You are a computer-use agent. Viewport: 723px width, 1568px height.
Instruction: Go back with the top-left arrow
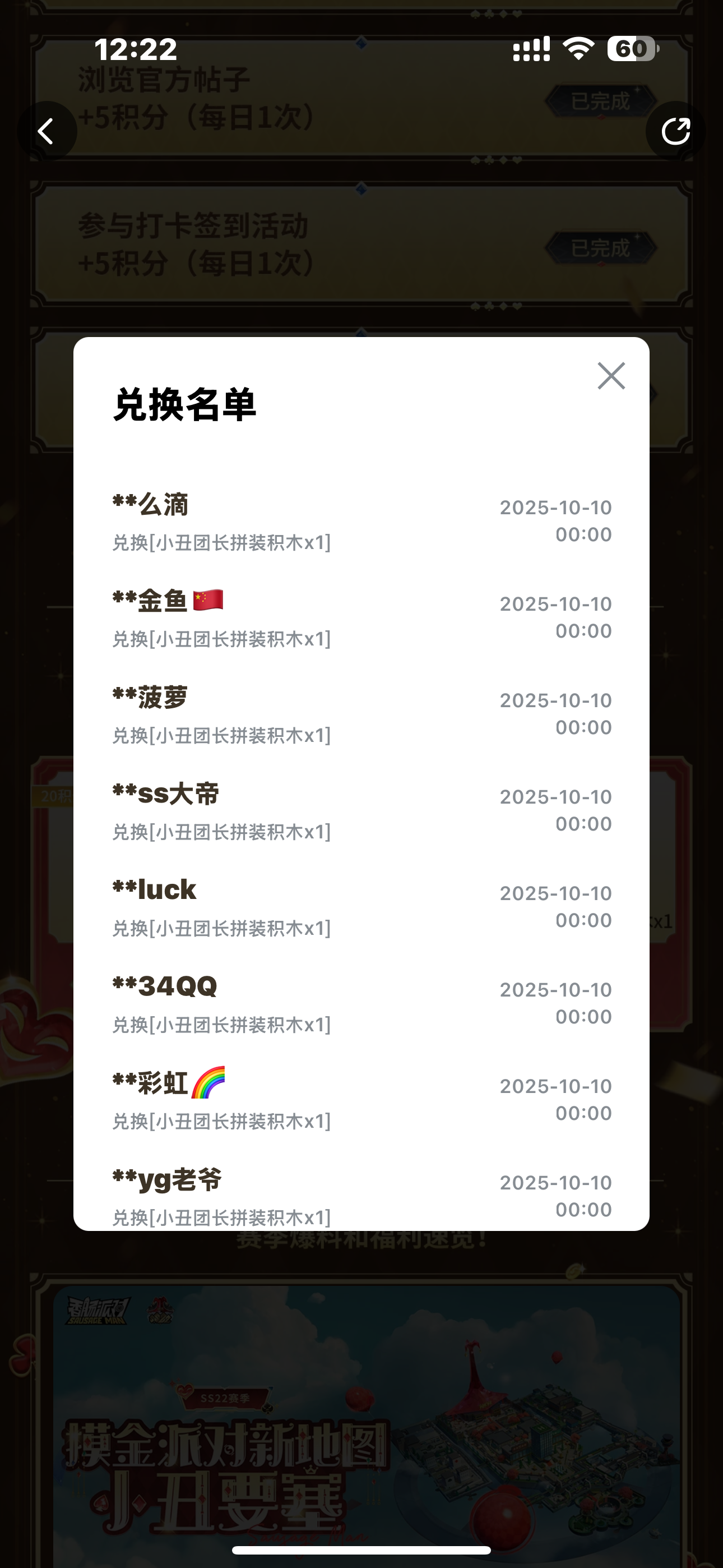tap(47, 131)
